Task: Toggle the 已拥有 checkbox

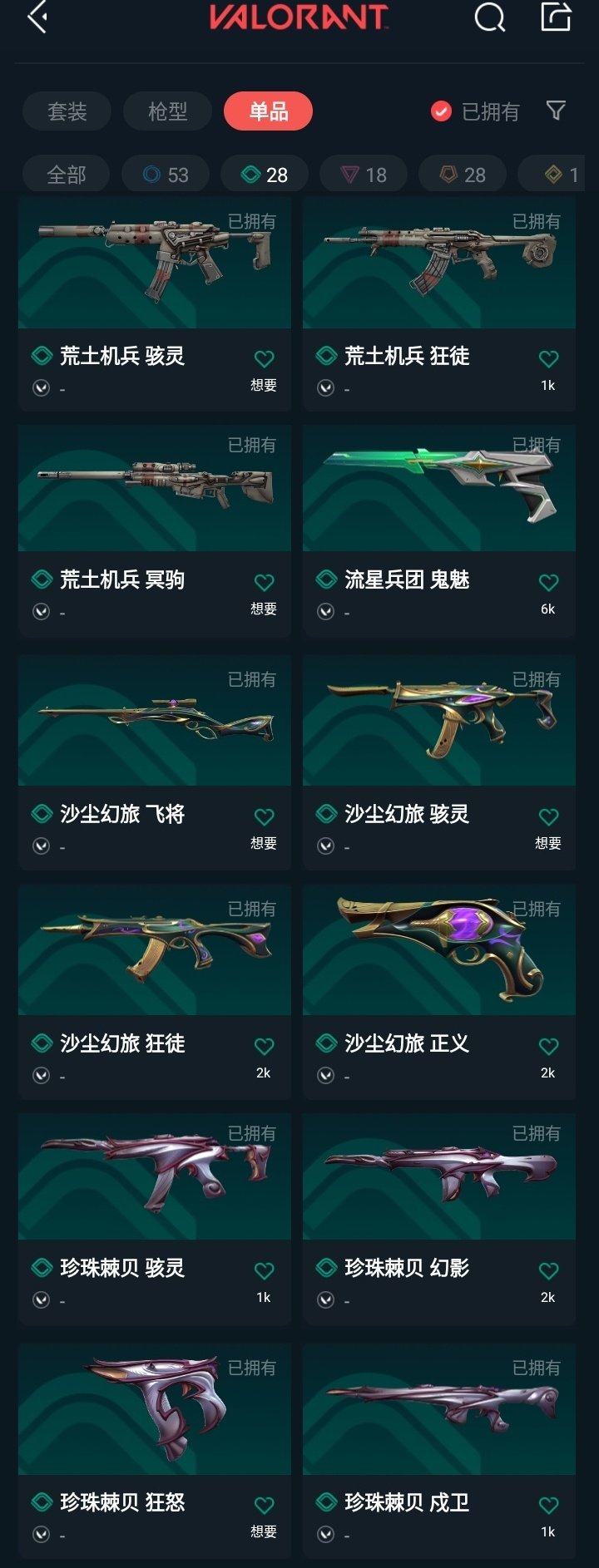Action: click(x=441, y=111)
